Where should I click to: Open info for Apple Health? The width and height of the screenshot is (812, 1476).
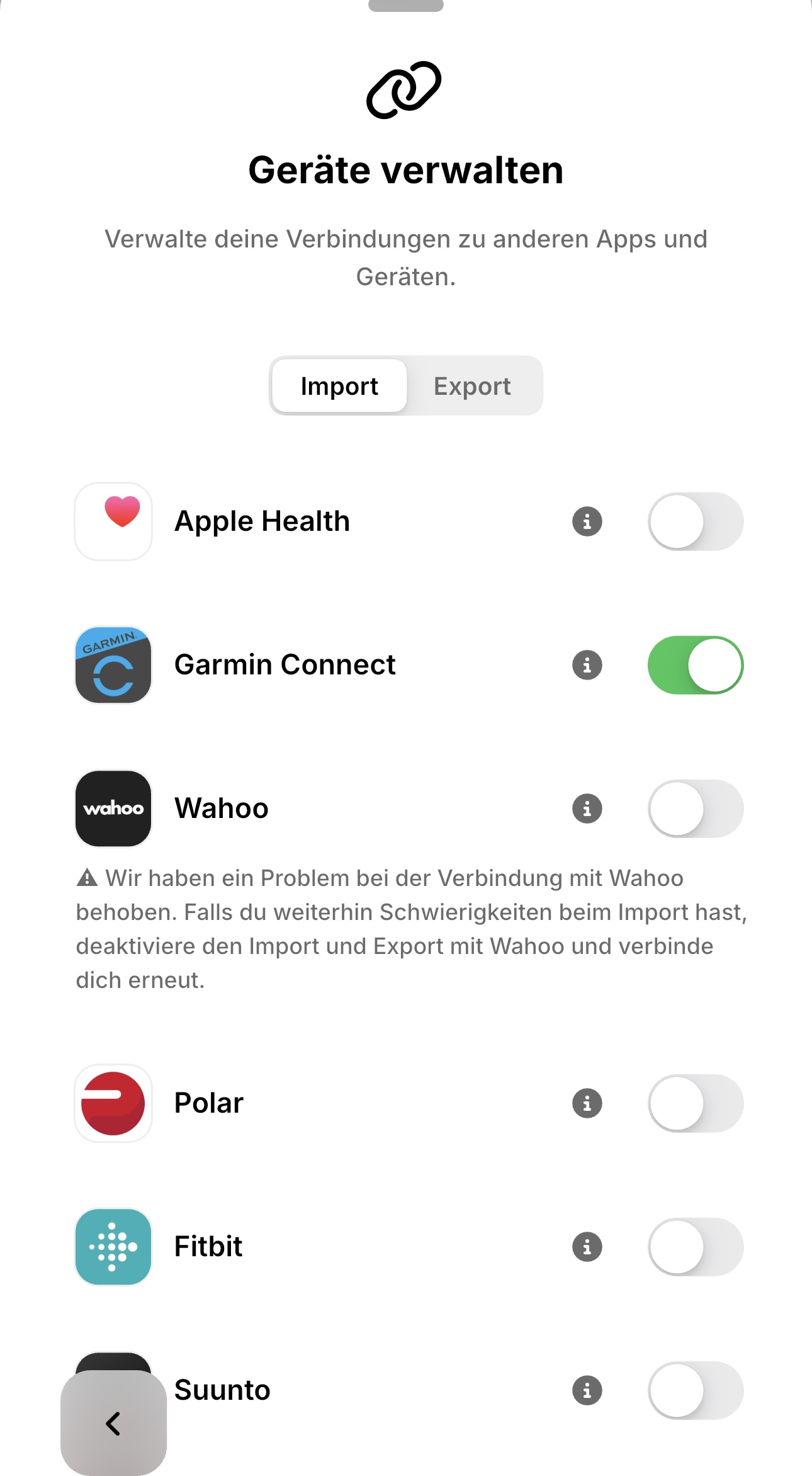(x=587, y=521)
